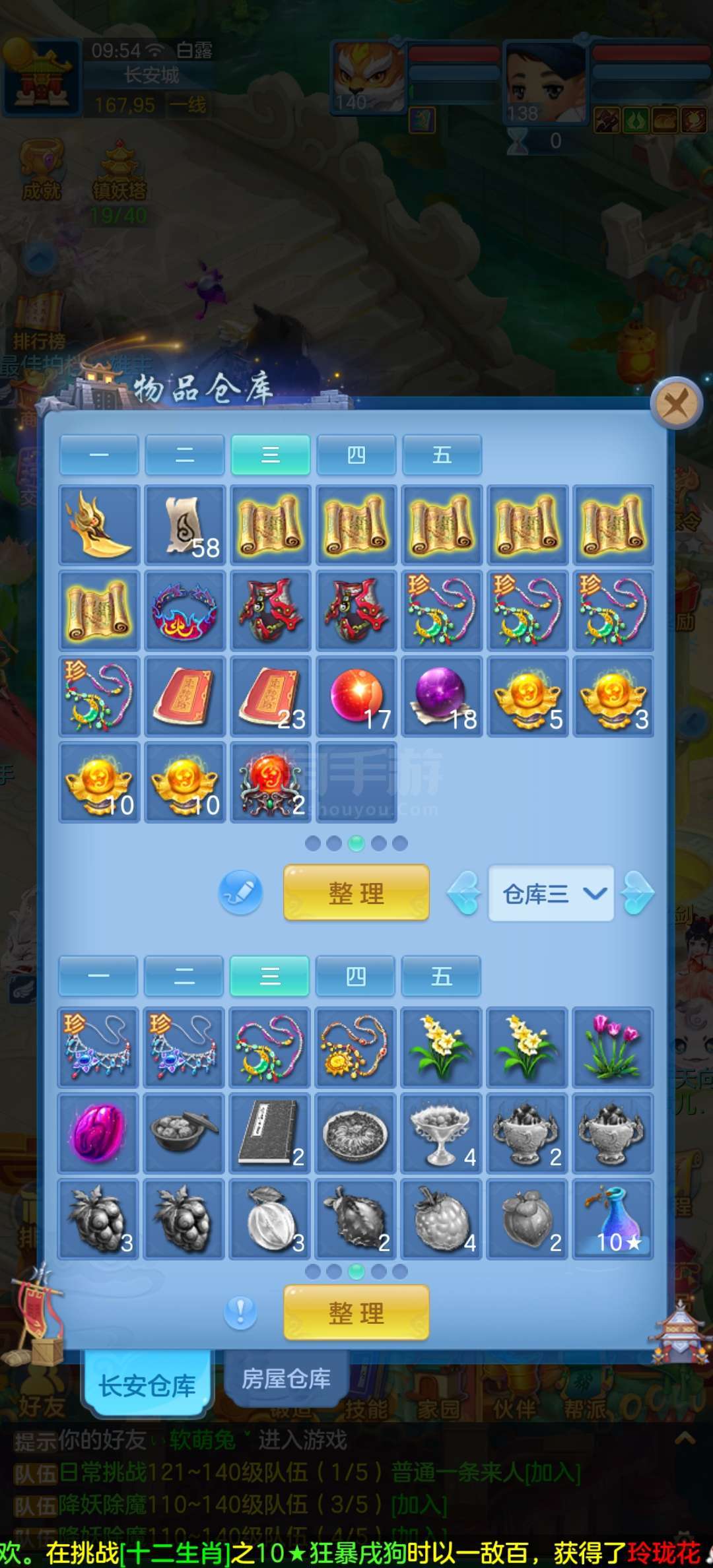Switch upper storage to page 五
Image resolution: width=713 pixels, height=1568 pixels.
click(442, 455)
